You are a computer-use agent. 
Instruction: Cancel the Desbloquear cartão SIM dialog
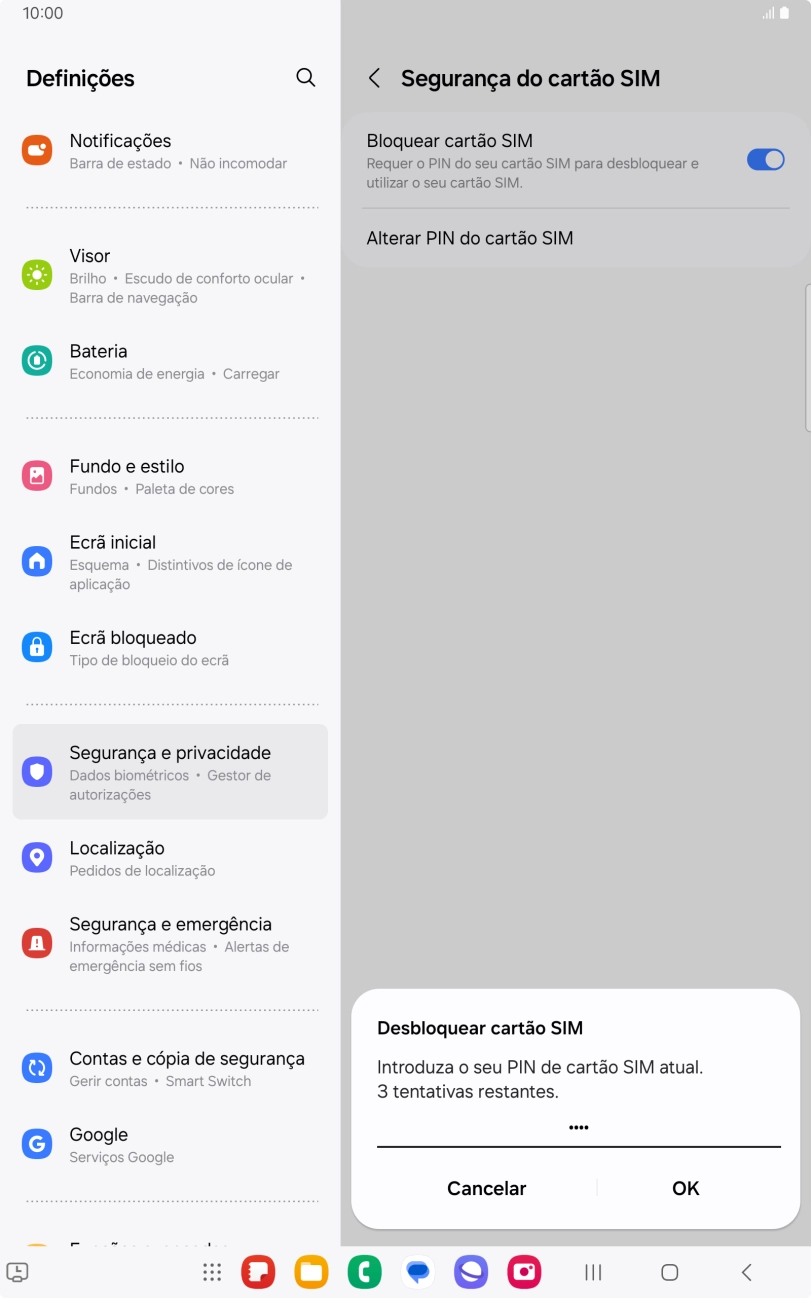487,1188
